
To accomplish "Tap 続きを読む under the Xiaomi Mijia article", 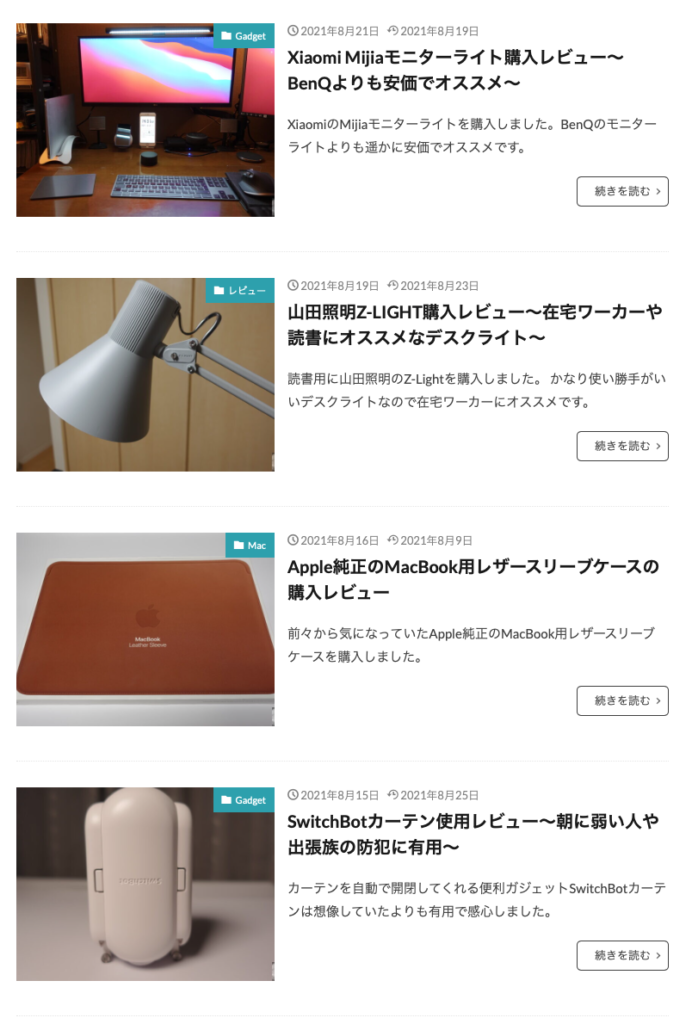I will (622, 191).
